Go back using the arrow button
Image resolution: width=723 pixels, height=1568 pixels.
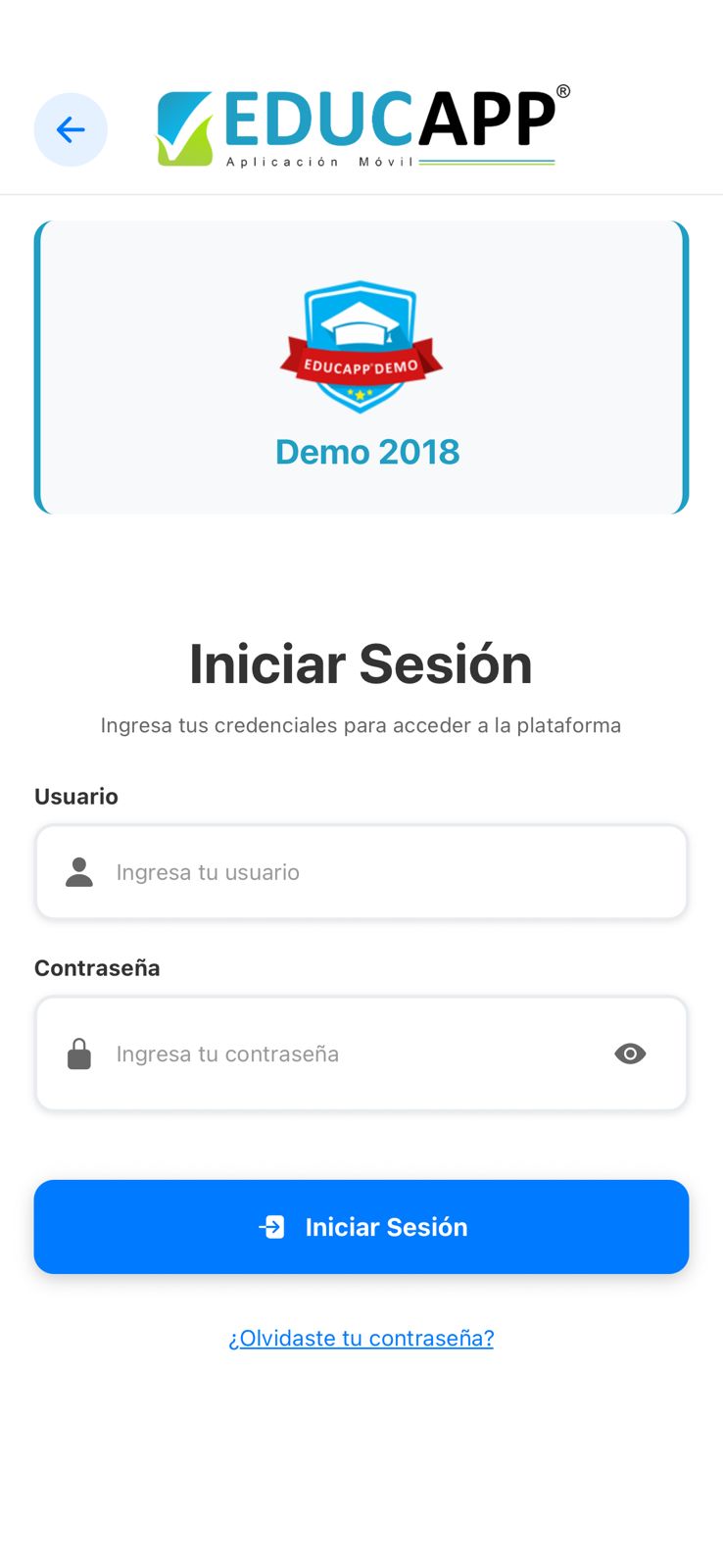[x=71, y=129]
